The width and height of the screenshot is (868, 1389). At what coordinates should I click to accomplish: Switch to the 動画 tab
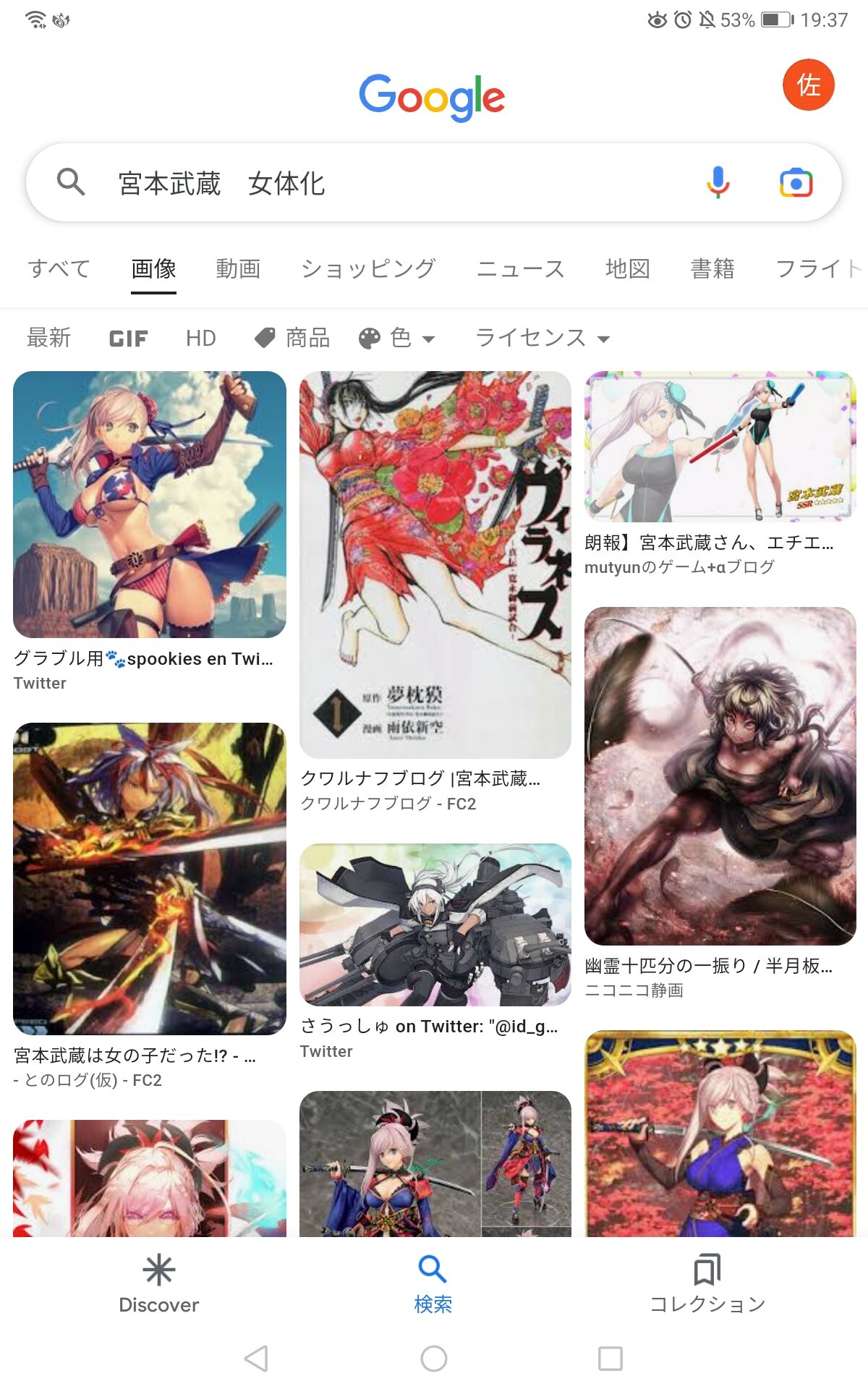point(238,268)
